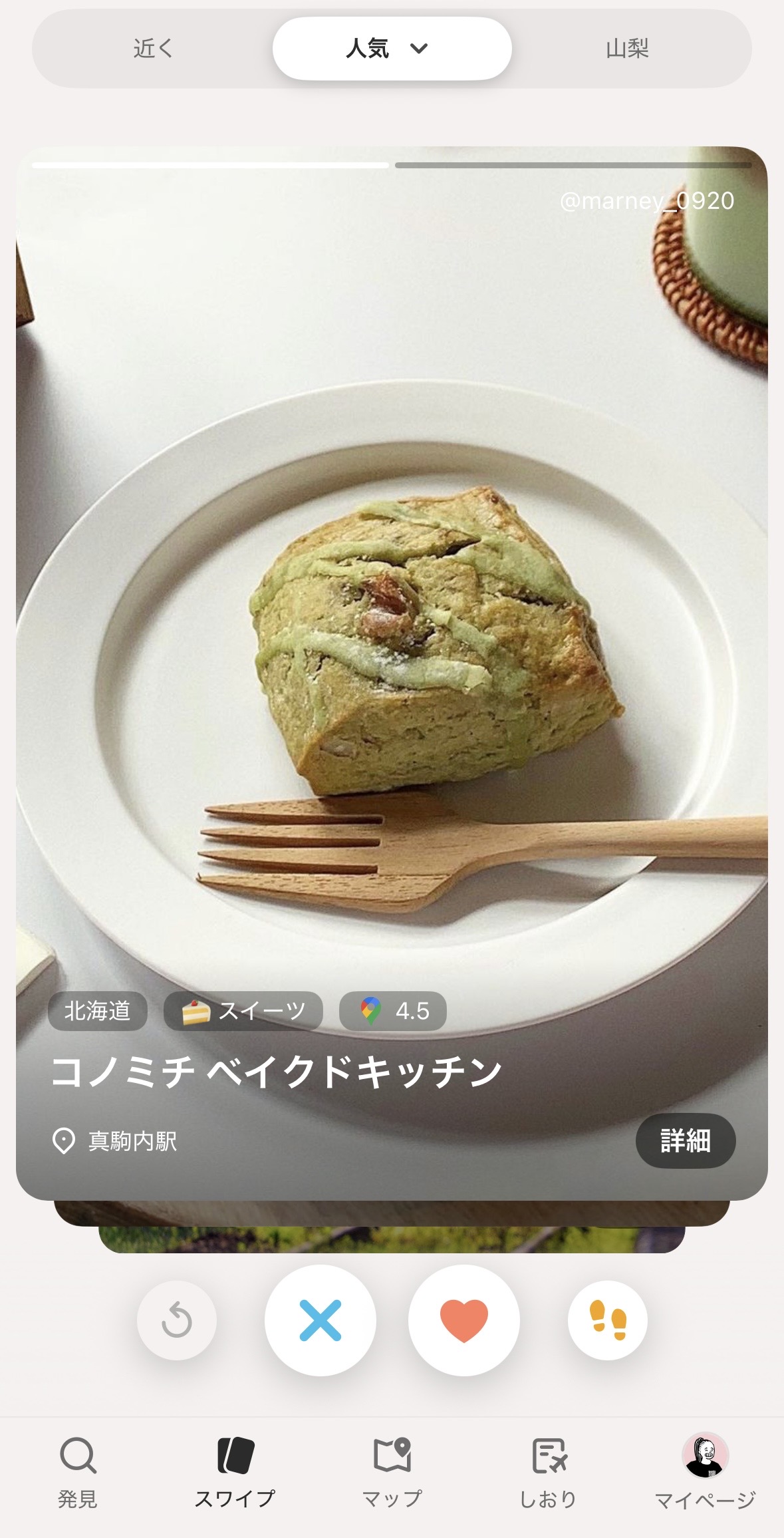
Task: Go to マイページ
Action: point(705,1471)
